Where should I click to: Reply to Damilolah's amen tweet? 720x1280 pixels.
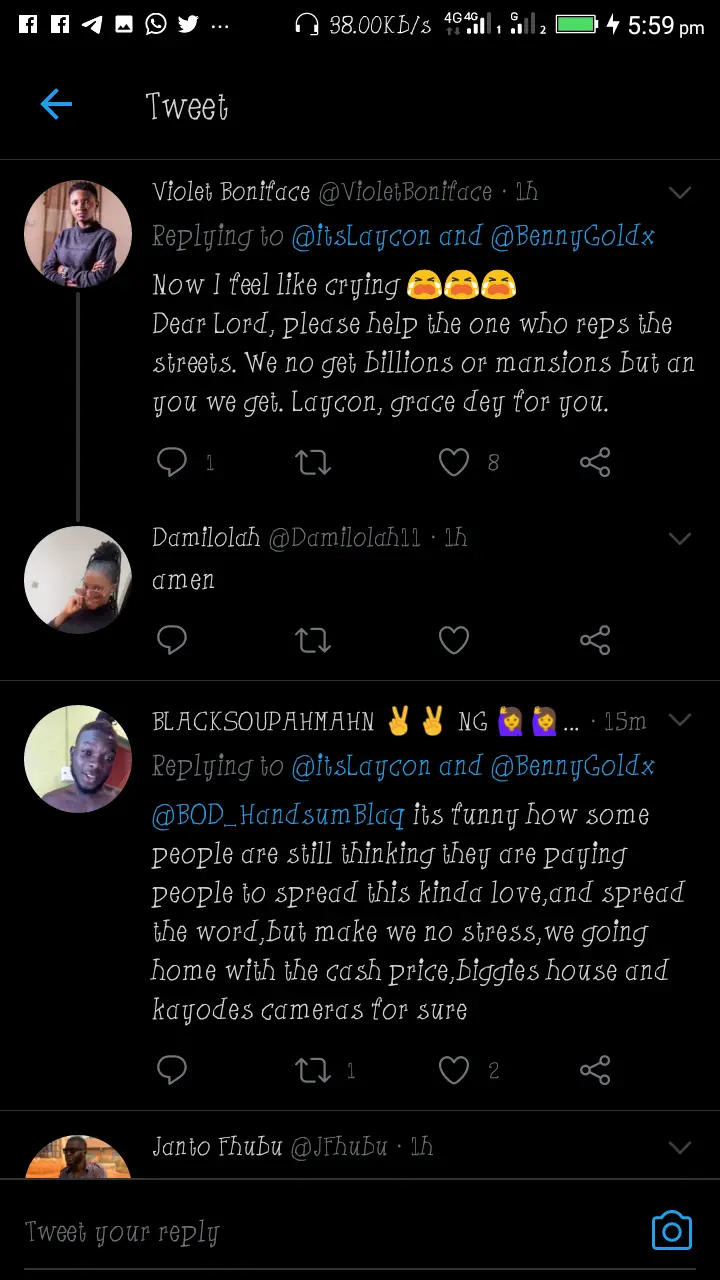coord(172,640)
